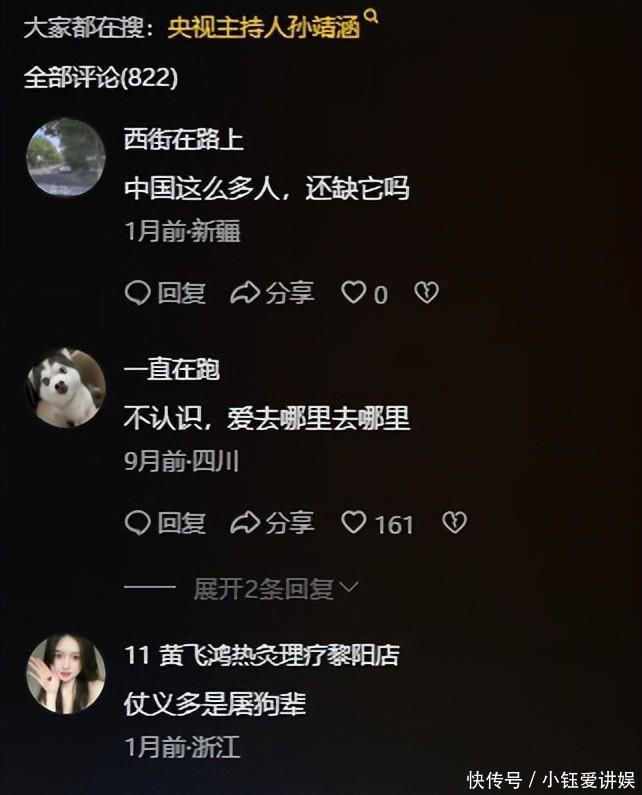
Task: Open 黄飞鸿热灸理疗黎阳店's avatar profile
Action: [x=65, y=674]
